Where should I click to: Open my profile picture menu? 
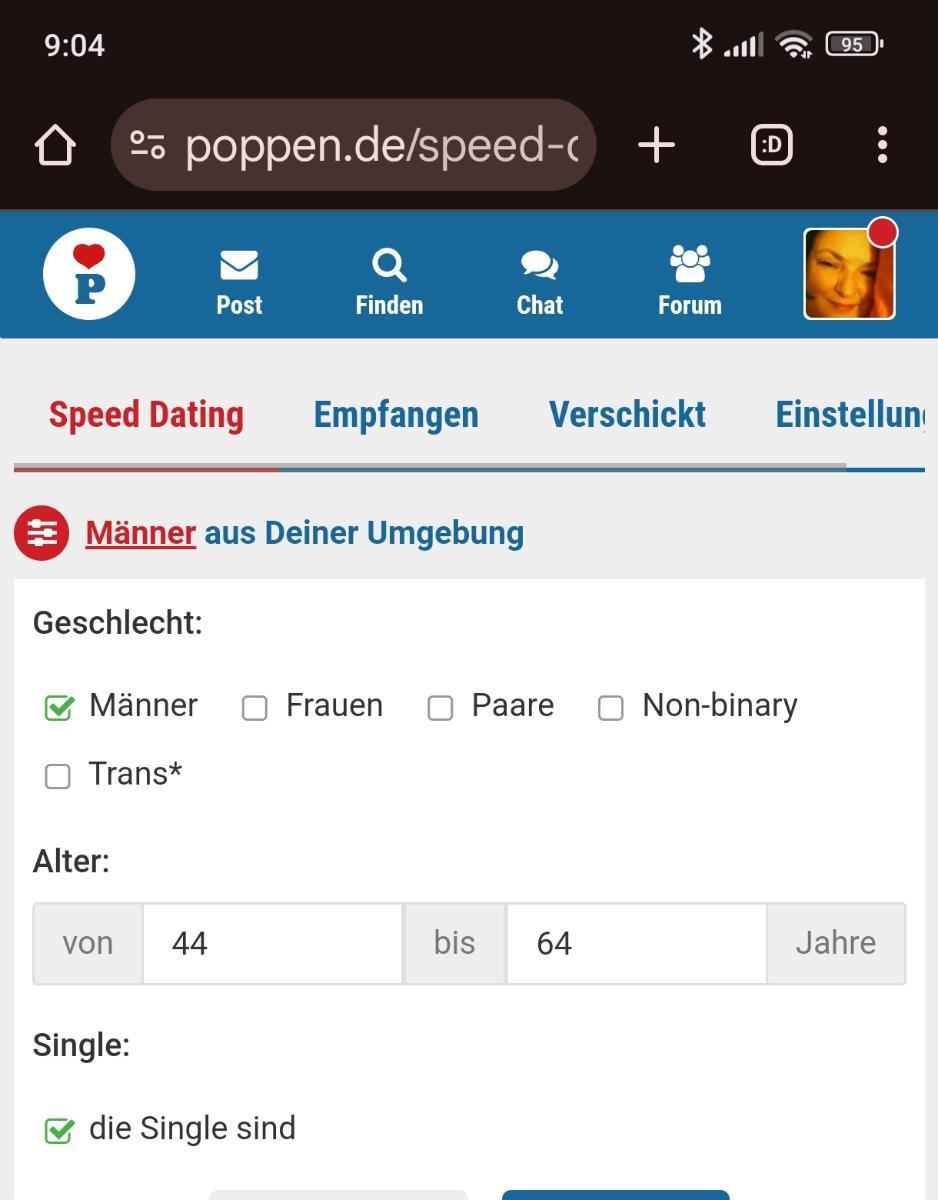click(849, 274)
